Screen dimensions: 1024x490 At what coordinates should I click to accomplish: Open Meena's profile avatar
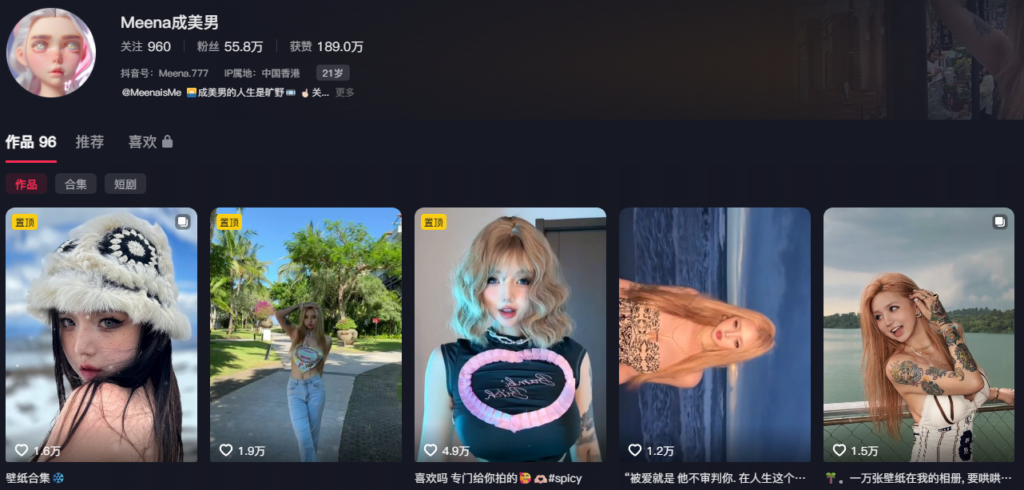(x=51, y=52)
